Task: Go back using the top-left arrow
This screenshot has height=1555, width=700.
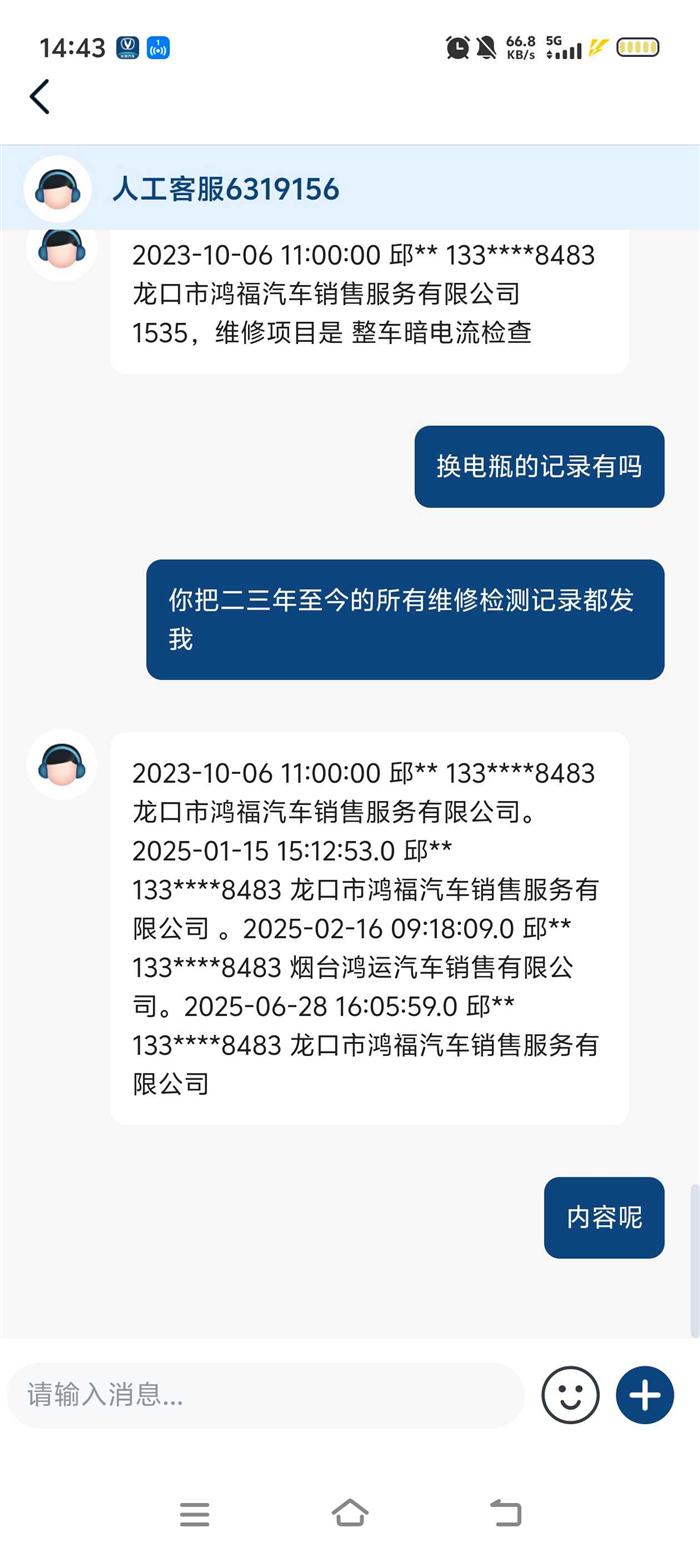Action: click(40, 97)
